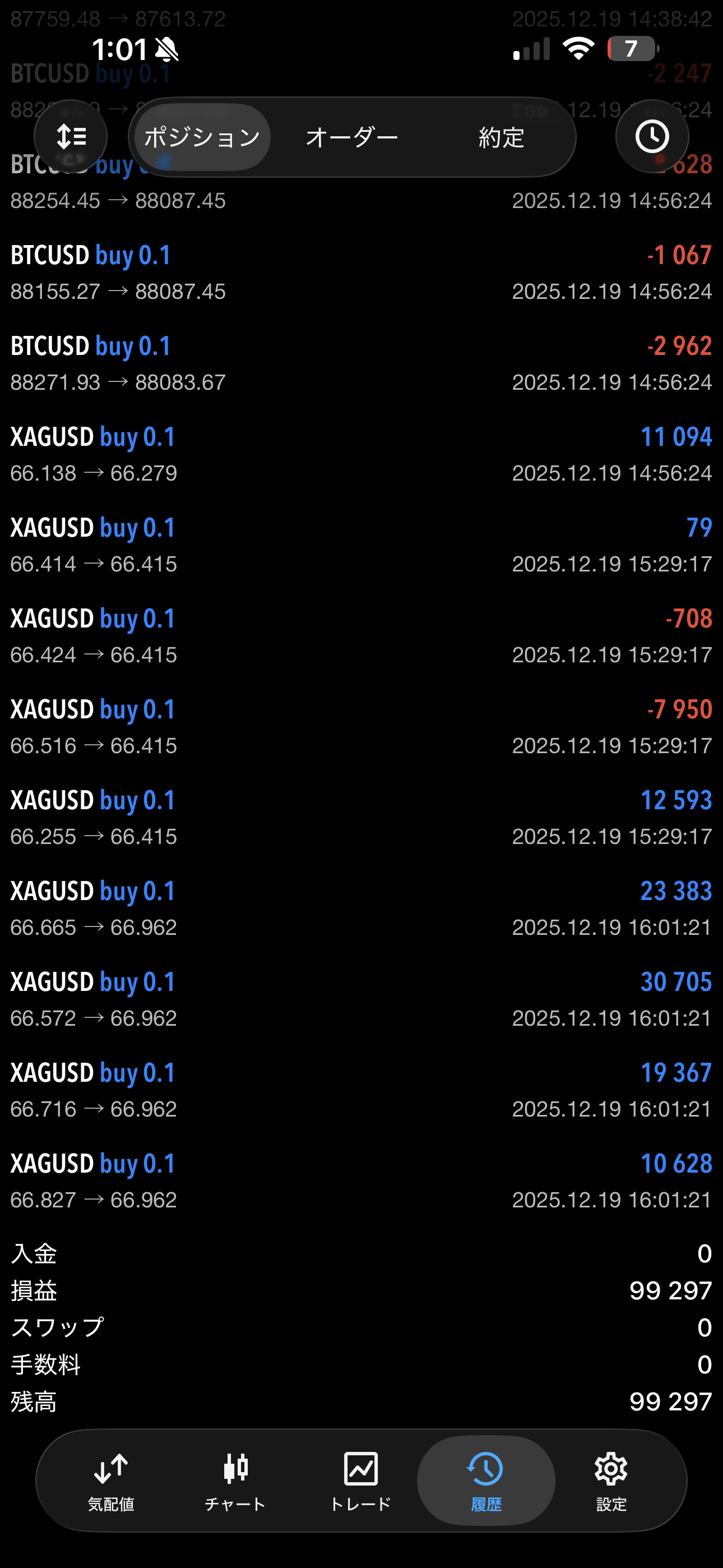
Task: Expand the XAGUSD trade with 30 705 profit
Action: pos(361,999)
